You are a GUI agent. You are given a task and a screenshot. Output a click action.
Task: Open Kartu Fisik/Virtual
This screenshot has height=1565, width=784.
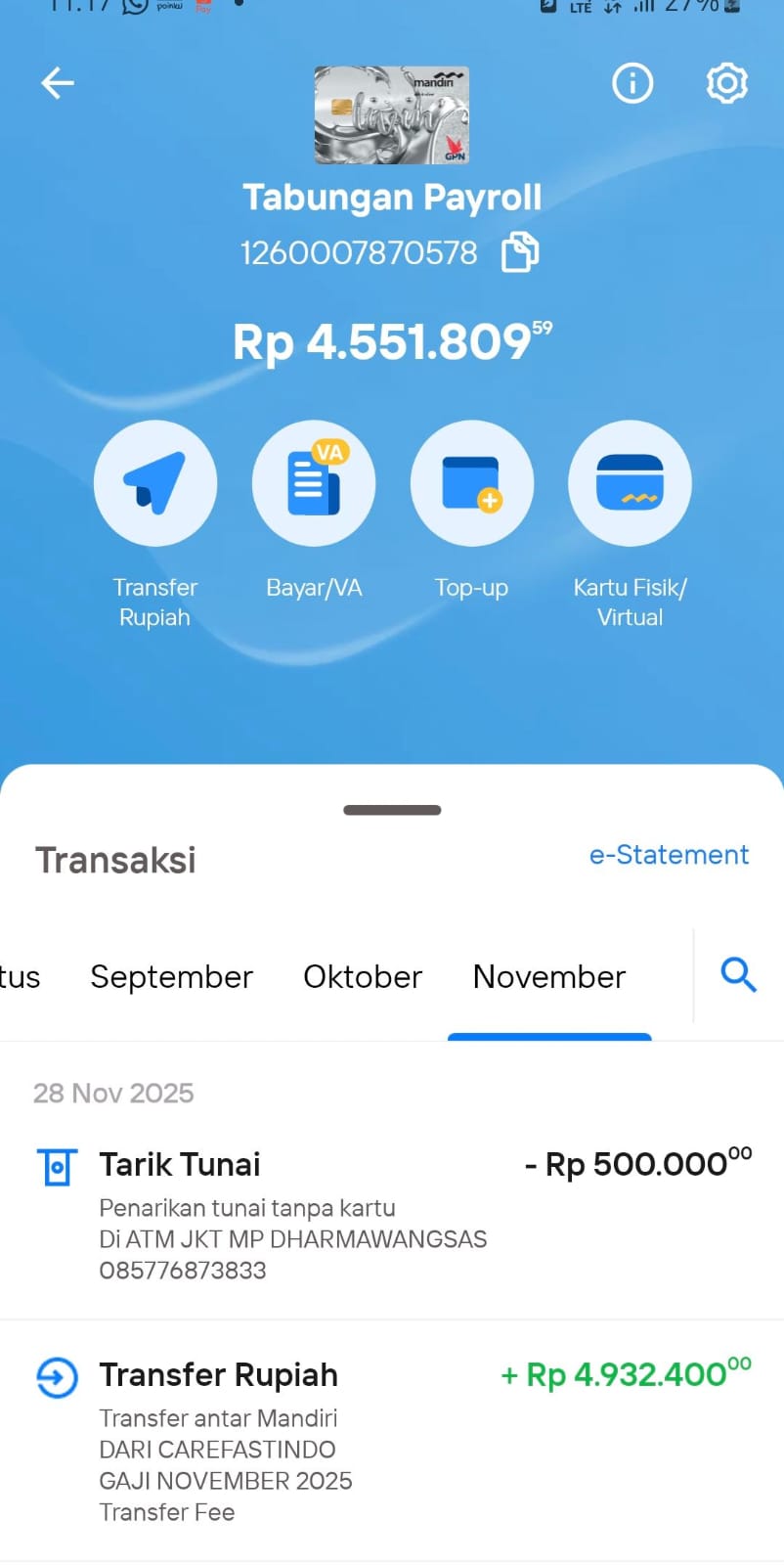pos(630,483)
